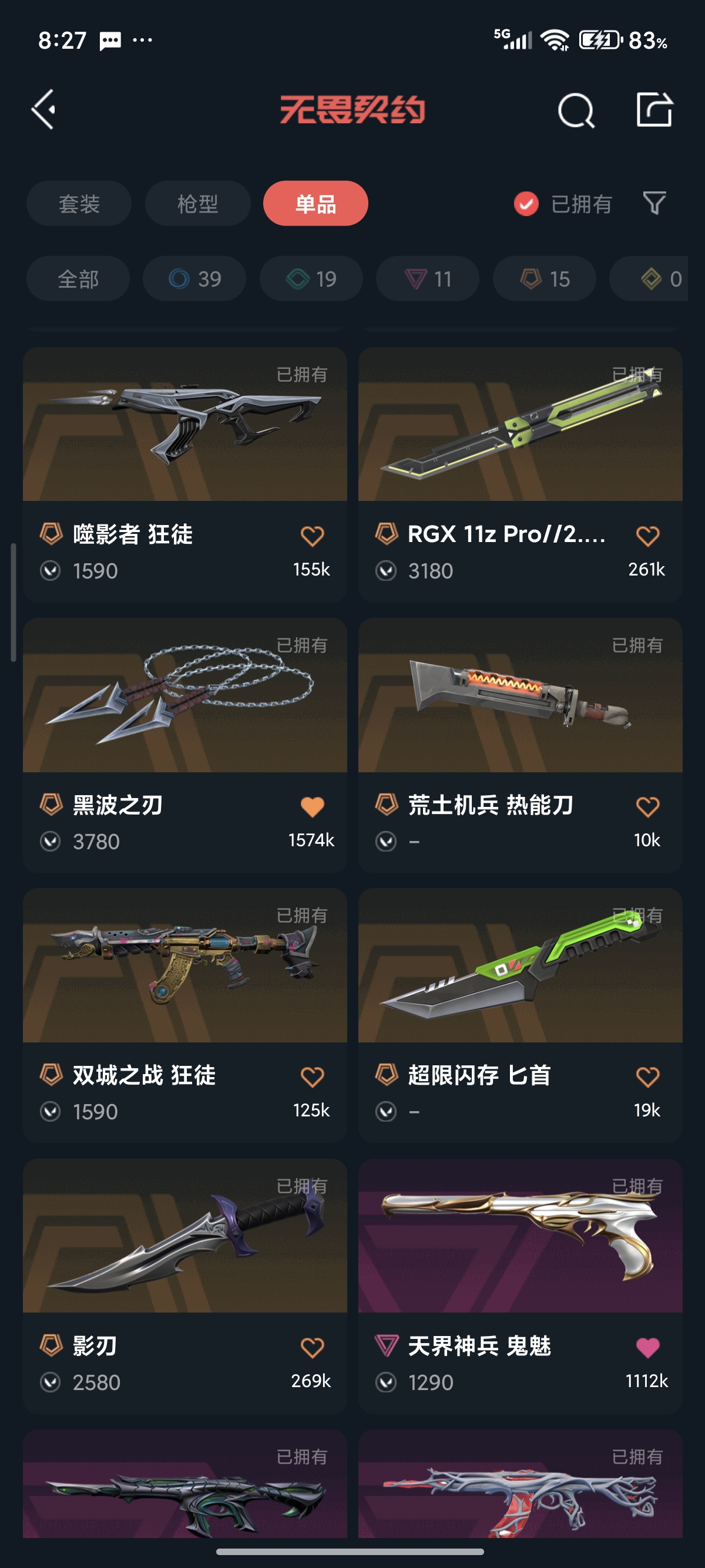The image size is (705, 1568).
Task: Filter by the orange tier chip 15
Action: [x=544, y=280]
